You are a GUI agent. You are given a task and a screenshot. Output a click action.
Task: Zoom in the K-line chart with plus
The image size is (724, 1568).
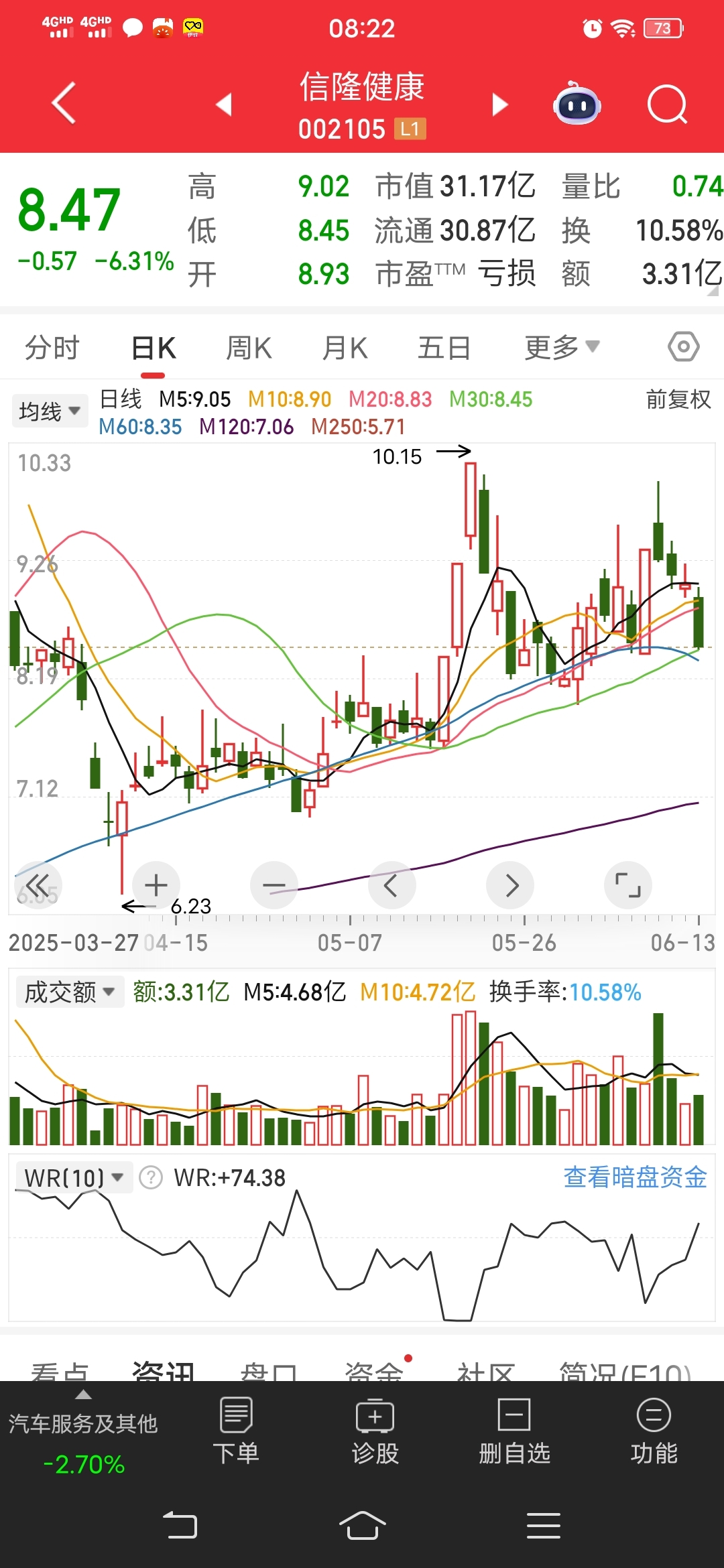click(x=156, y=885)
